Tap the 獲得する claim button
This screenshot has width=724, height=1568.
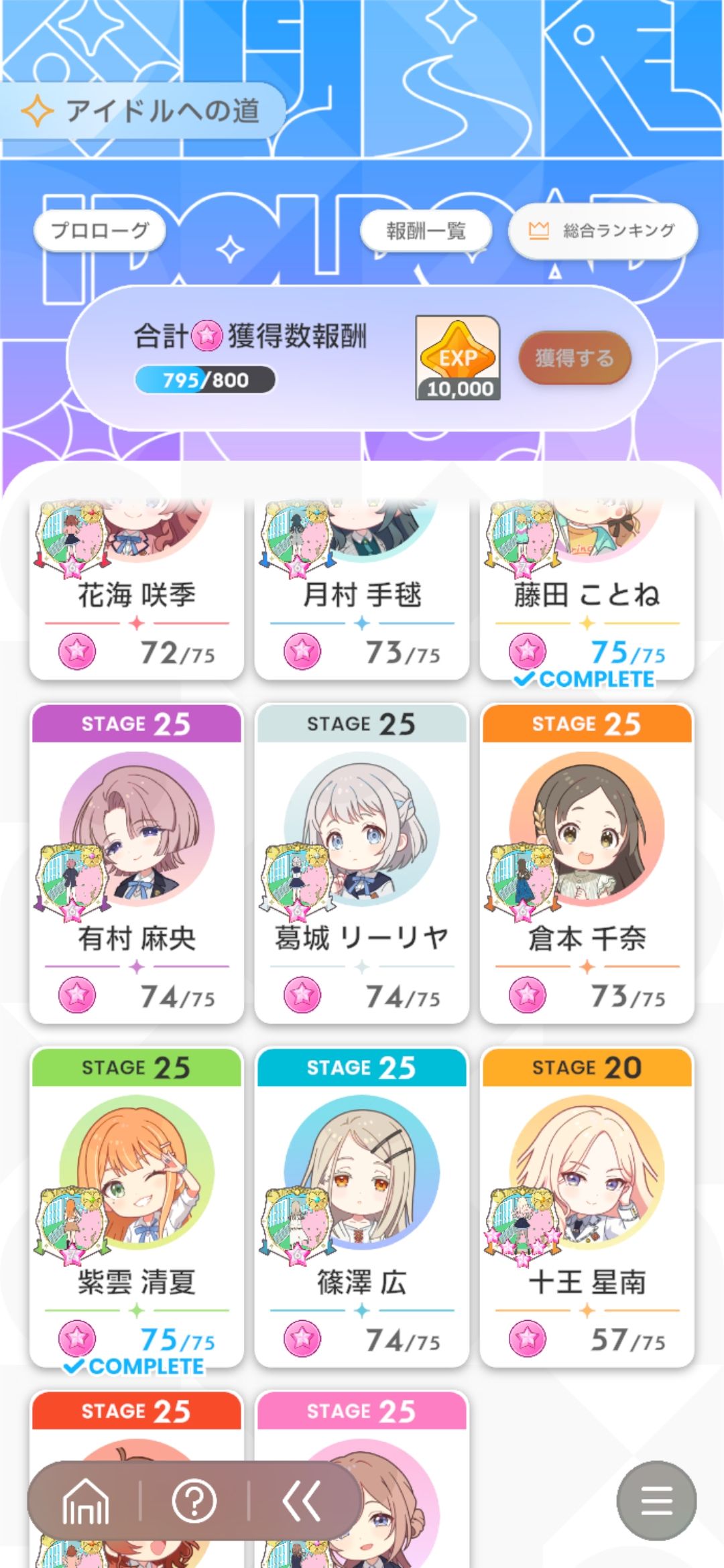[x=574, y=358]
